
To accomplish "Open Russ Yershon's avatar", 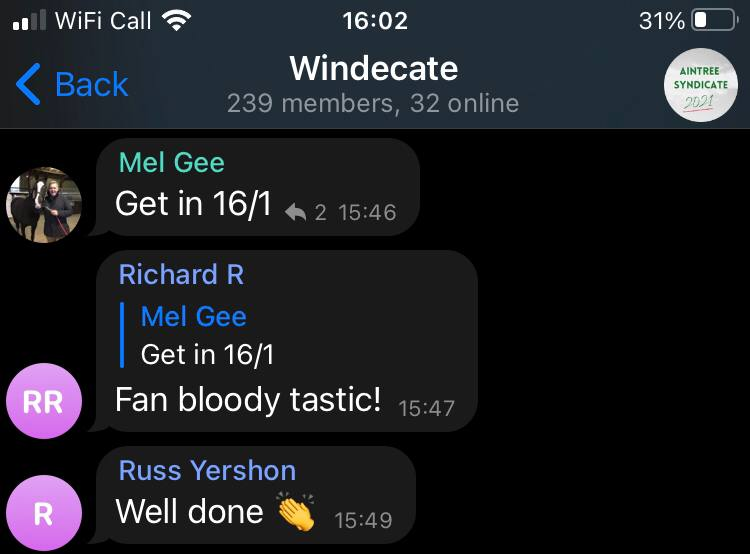I will pyautogui.click(x=43, y=513).
